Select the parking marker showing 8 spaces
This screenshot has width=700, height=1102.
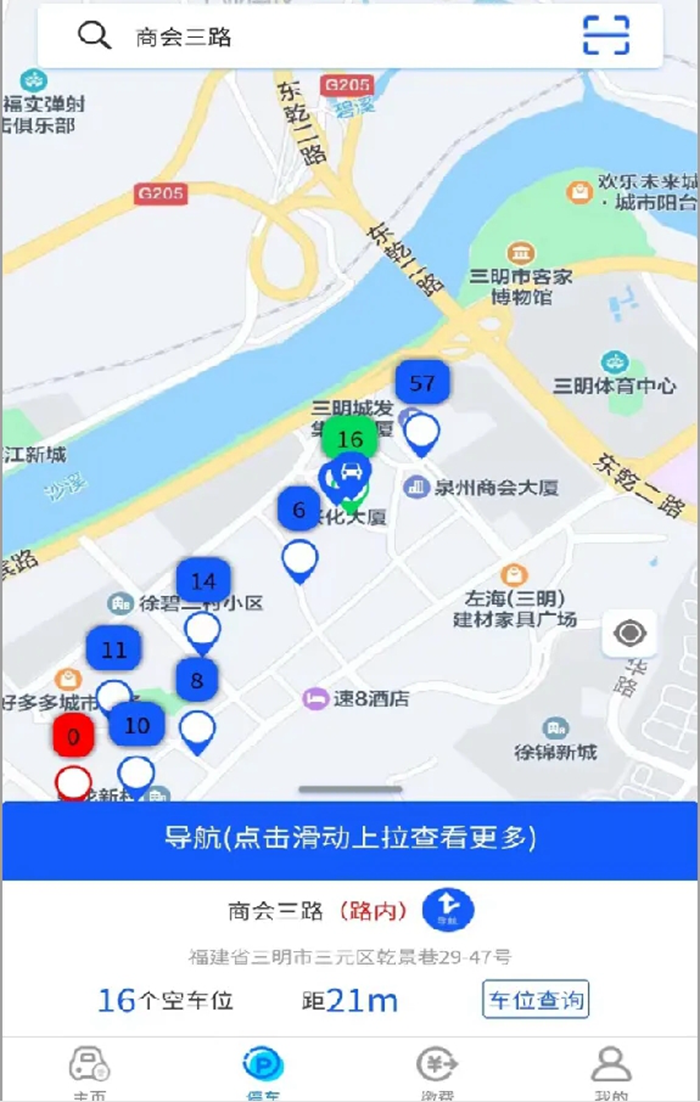click(197, 681)
